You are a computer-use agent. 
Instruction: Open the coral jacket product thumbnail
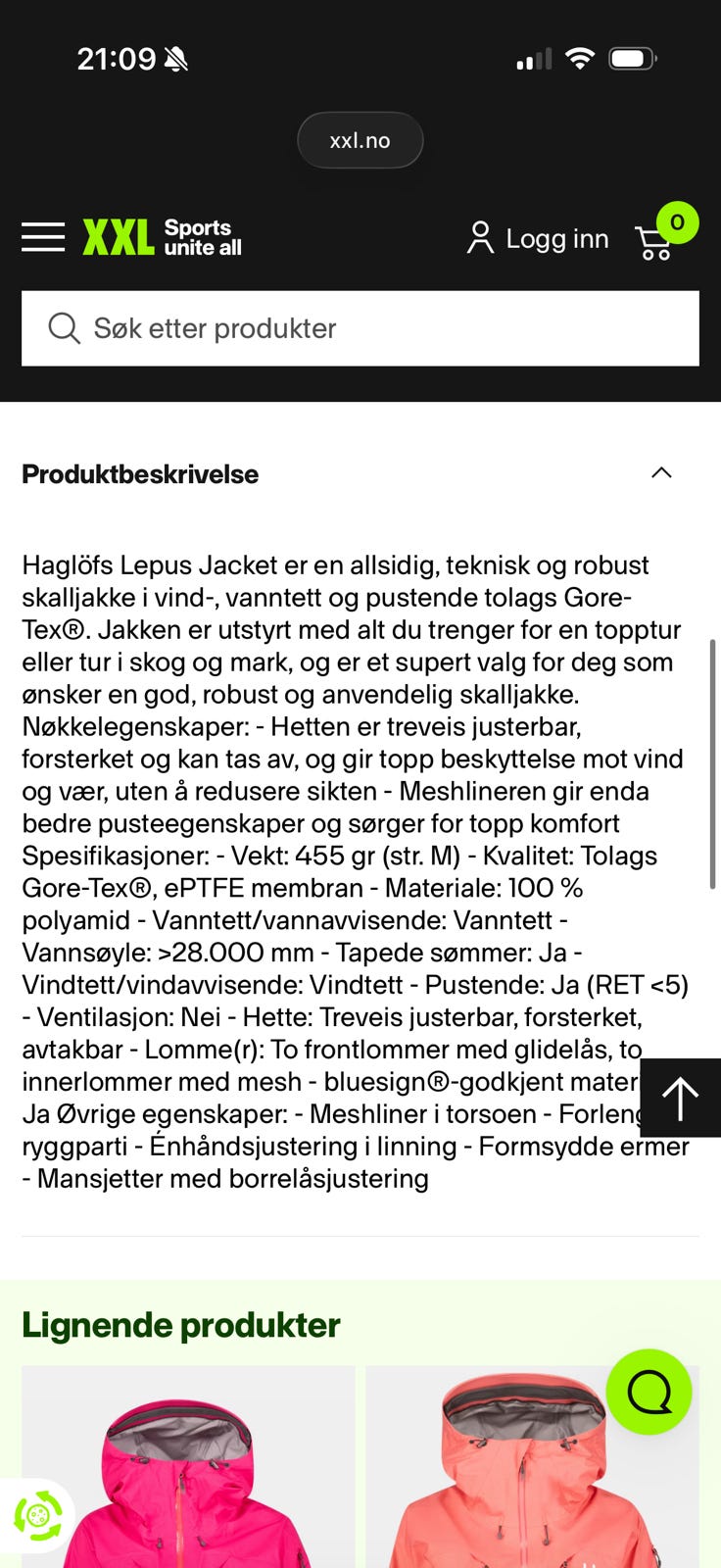532,1470
